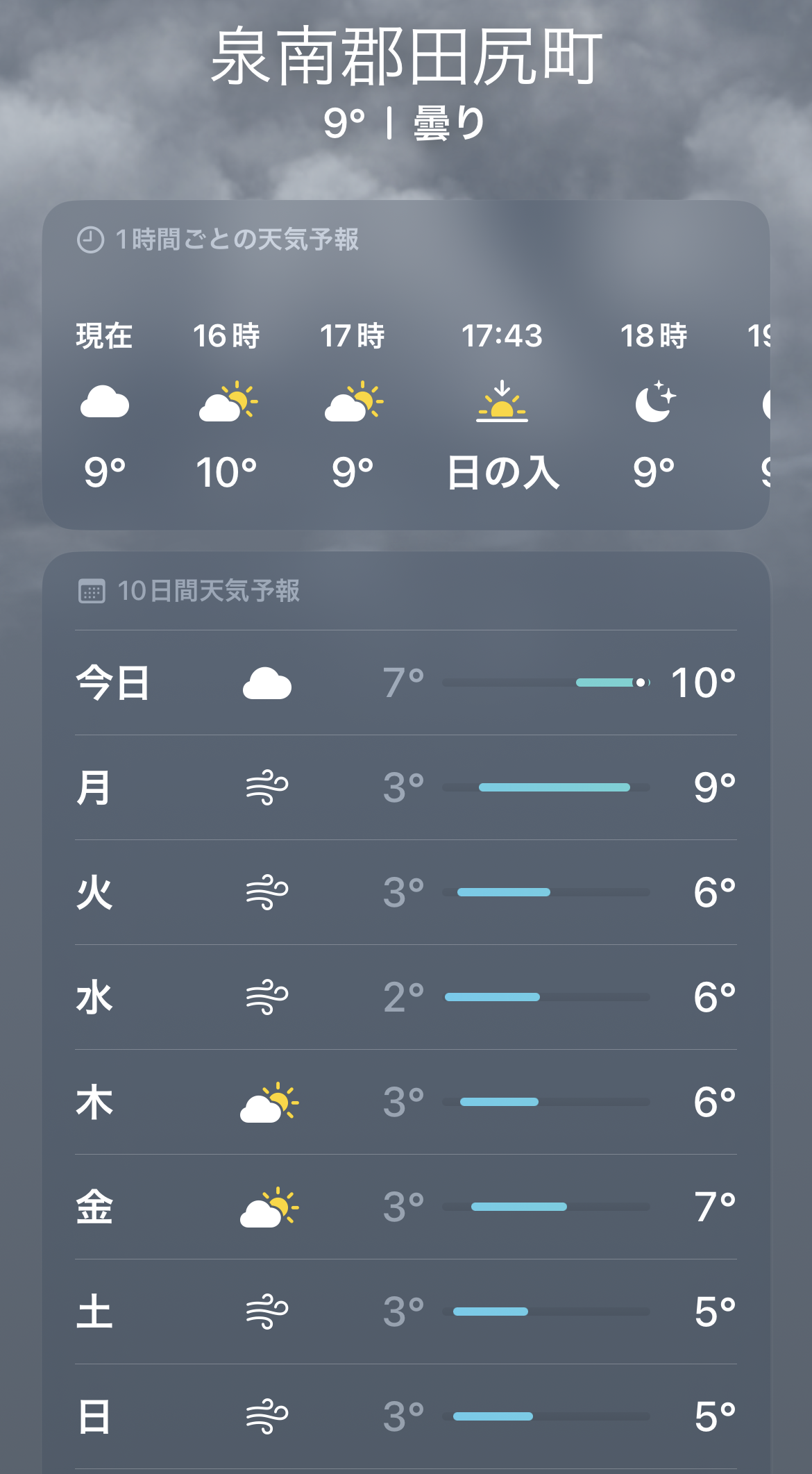Open Monday's (月) forecast row
Image resolution: width=812 pixels, height=1474 pixels.
click(x=406, y=787)
